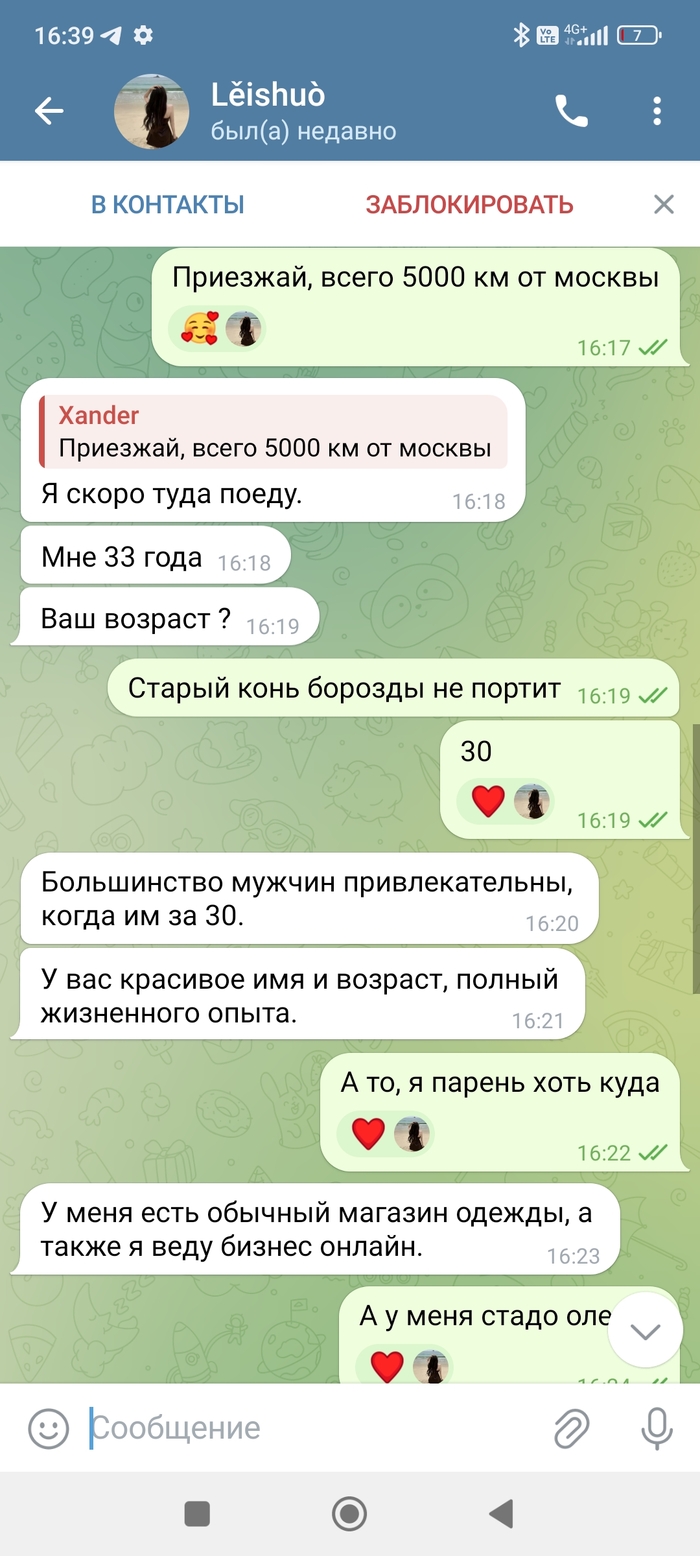Dismiss the contacts and block bar
Image resolution: width=700 pixels, height=1556 pixels.
(x=663, y=205)
